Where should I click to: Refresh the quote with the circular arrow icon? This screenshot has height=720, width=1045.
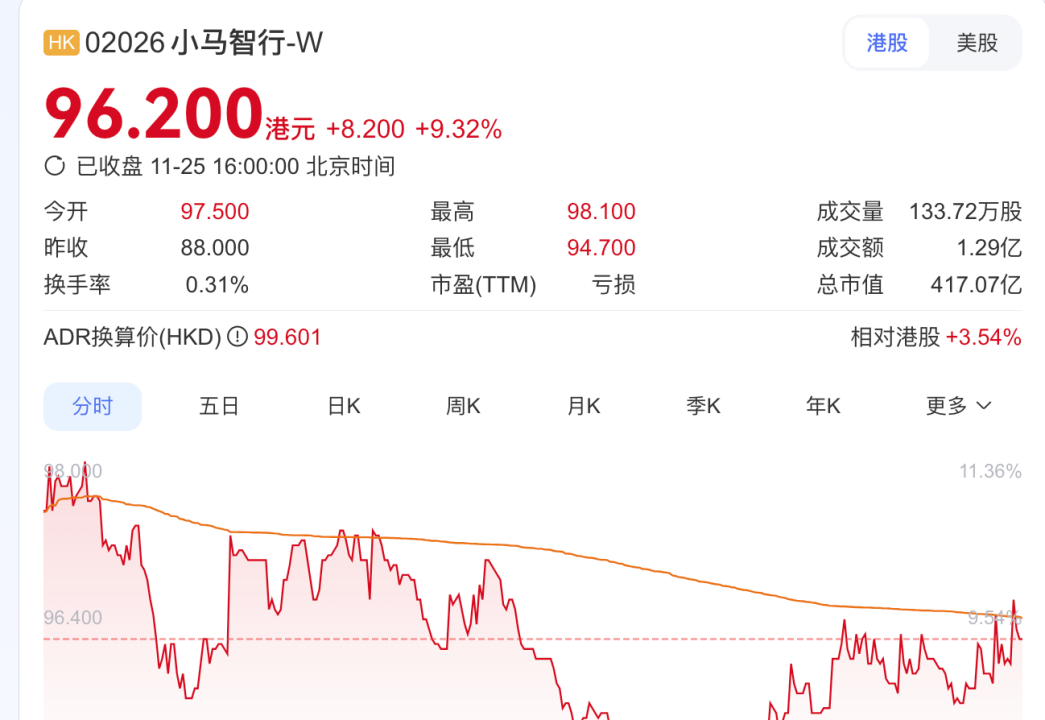pyautogui.click(x=55, y=166)
